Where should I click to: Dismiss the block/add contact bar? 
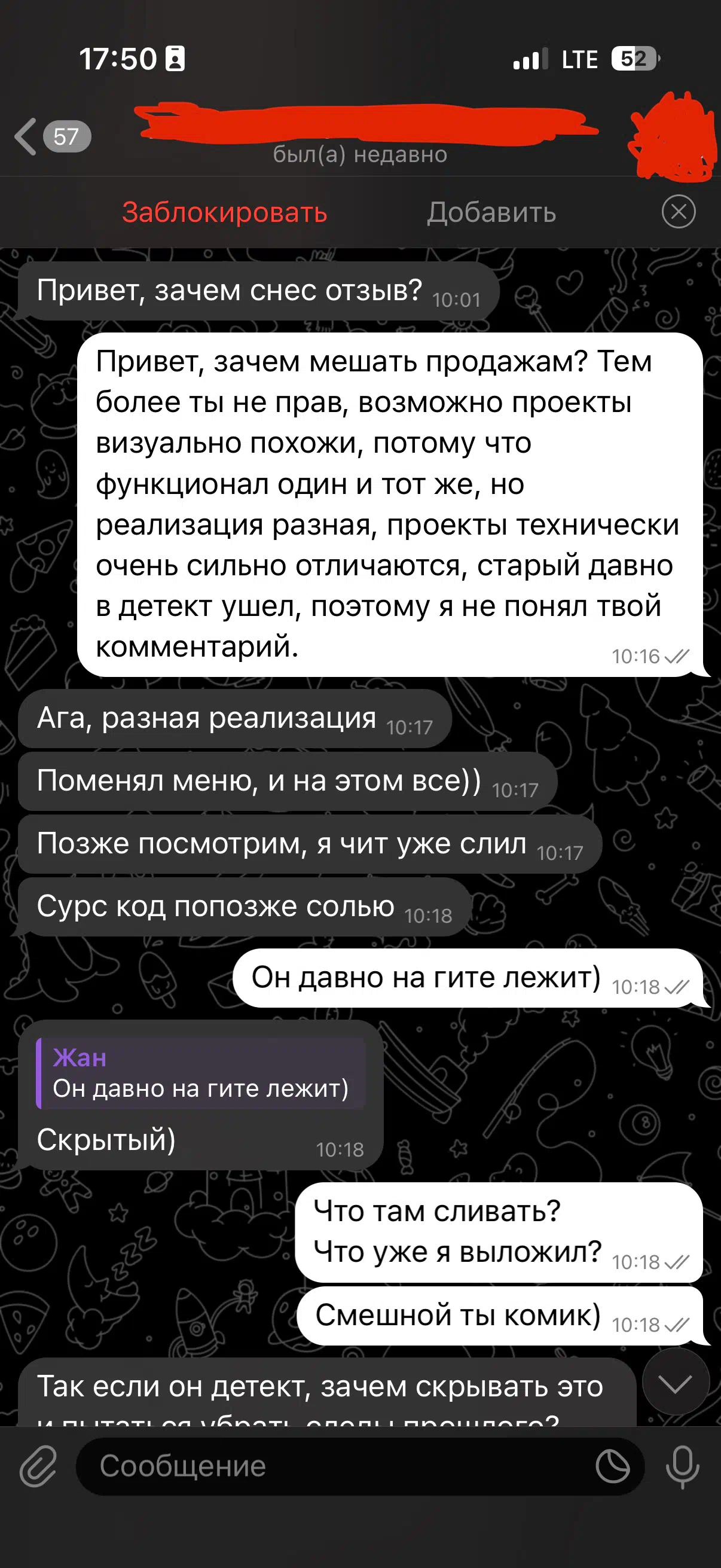click(679, 212)
